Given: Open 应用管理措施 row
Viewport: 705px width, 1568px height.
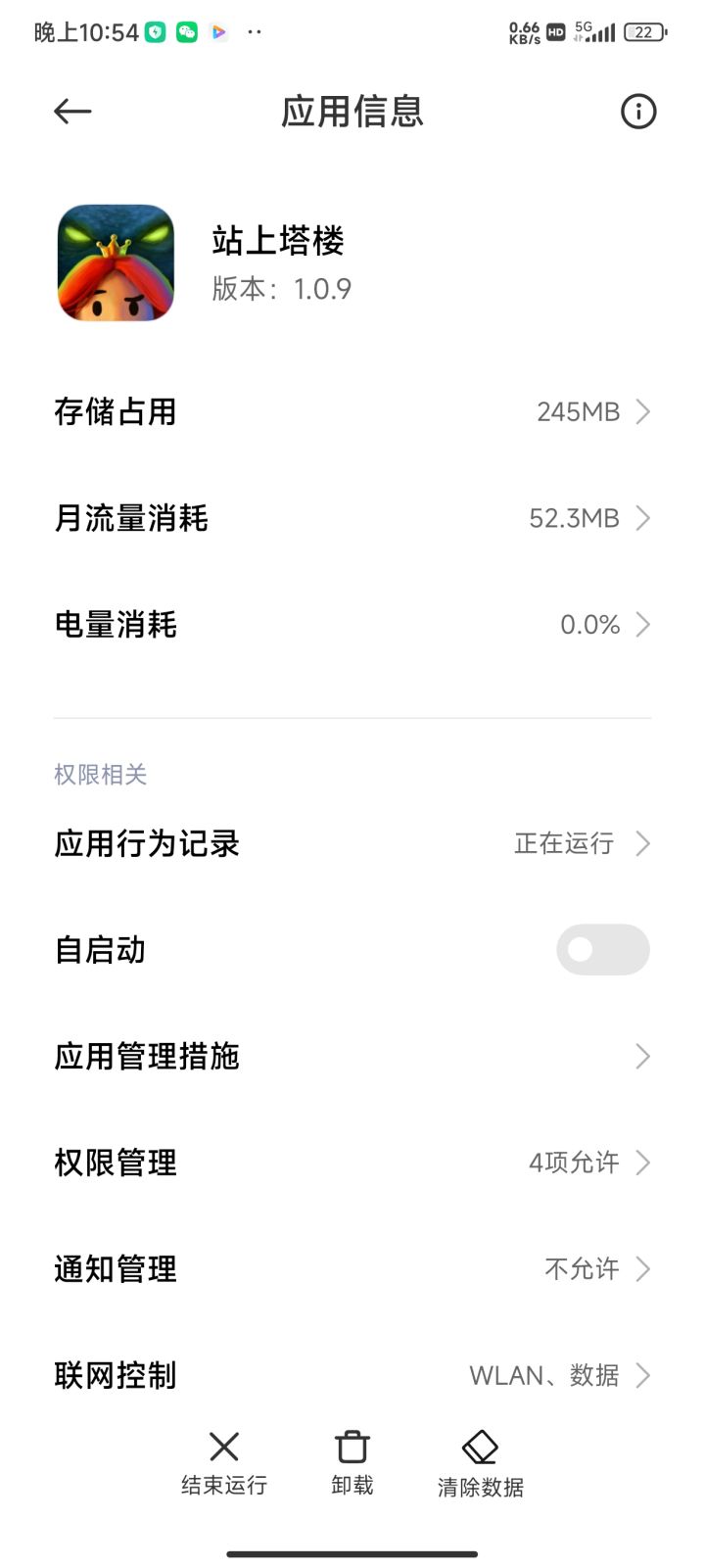Looking at the screenshot, I should click(352, 1056).
